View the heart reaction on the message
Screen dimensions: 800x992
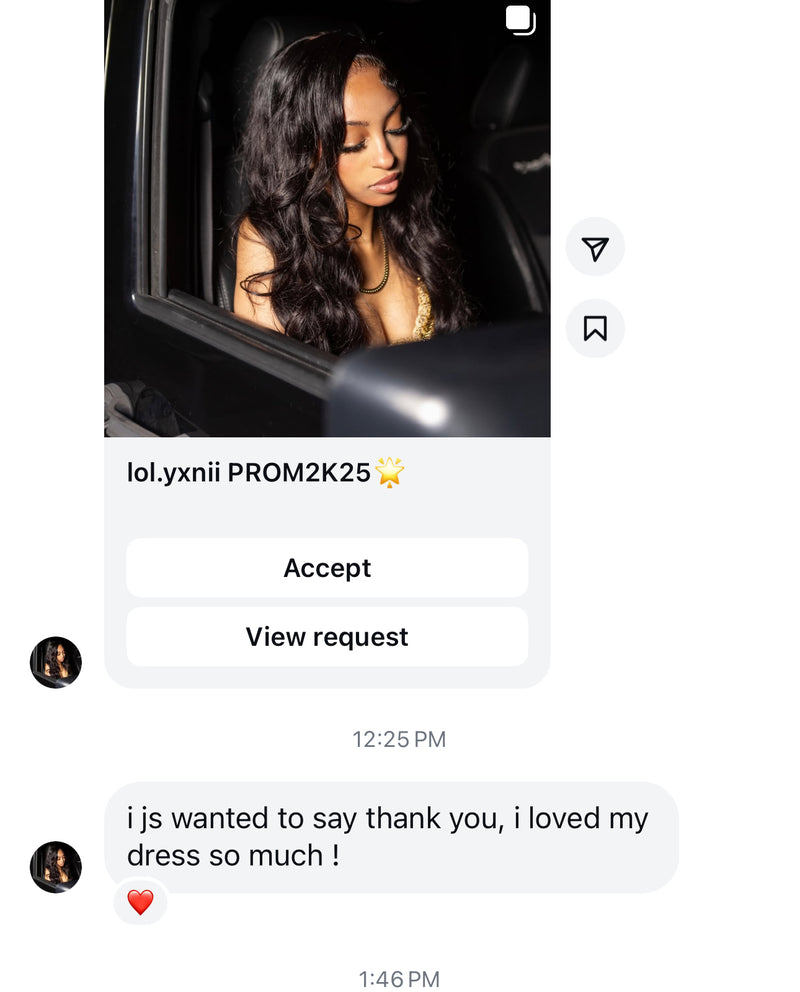pos(140,902)
